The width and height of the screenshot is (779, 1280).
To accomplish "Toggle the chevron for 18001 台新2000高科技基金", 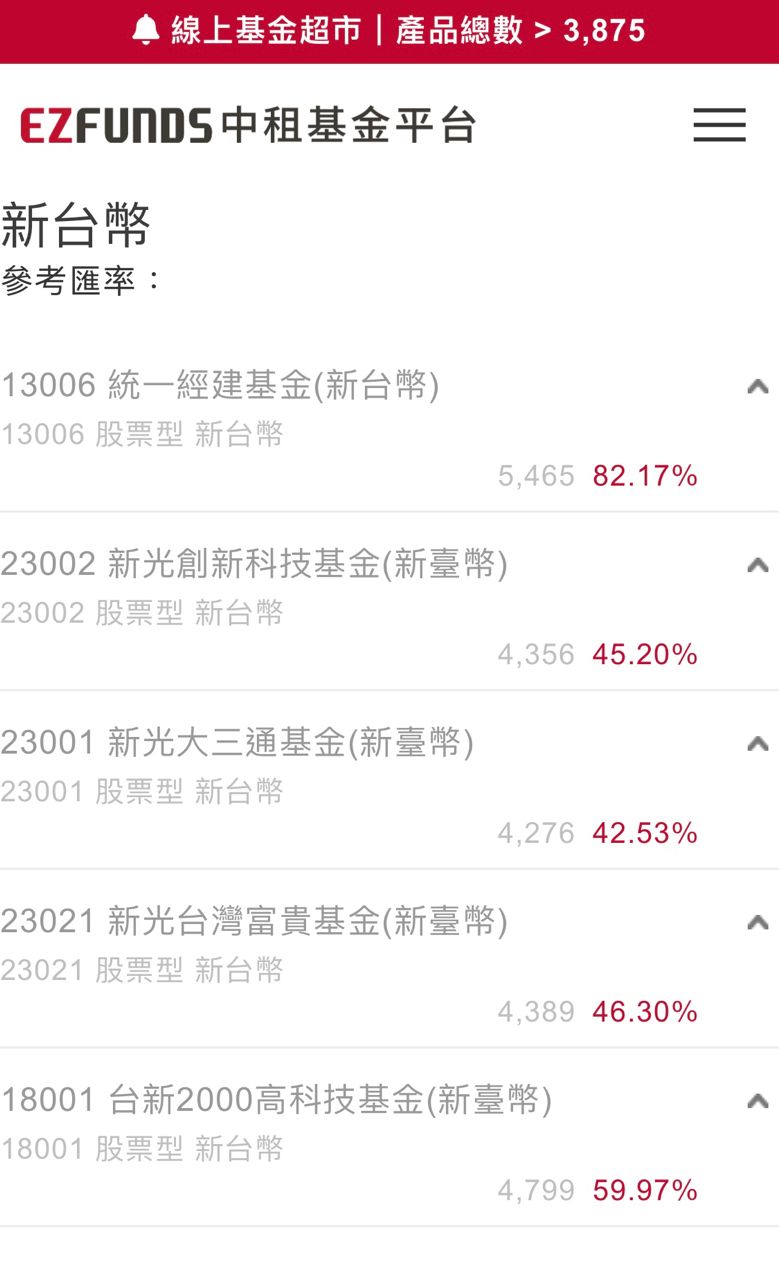I will [758, 1101].
